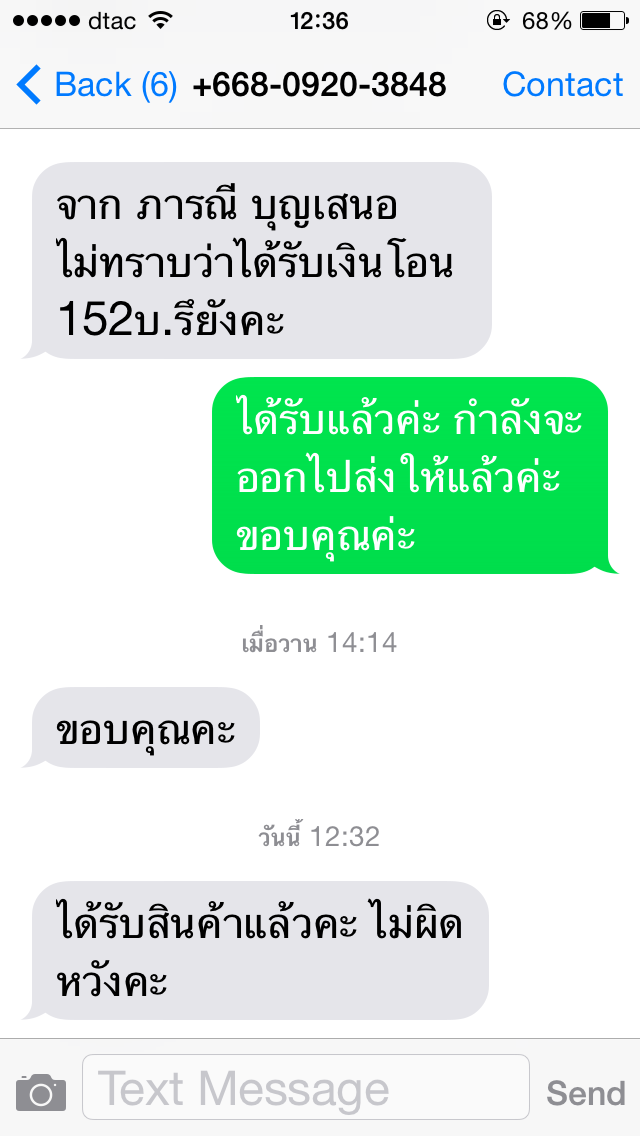This screenshot has height=1136, width=640.
Task: Tap the Send button
Action: tap(586, 1093)
